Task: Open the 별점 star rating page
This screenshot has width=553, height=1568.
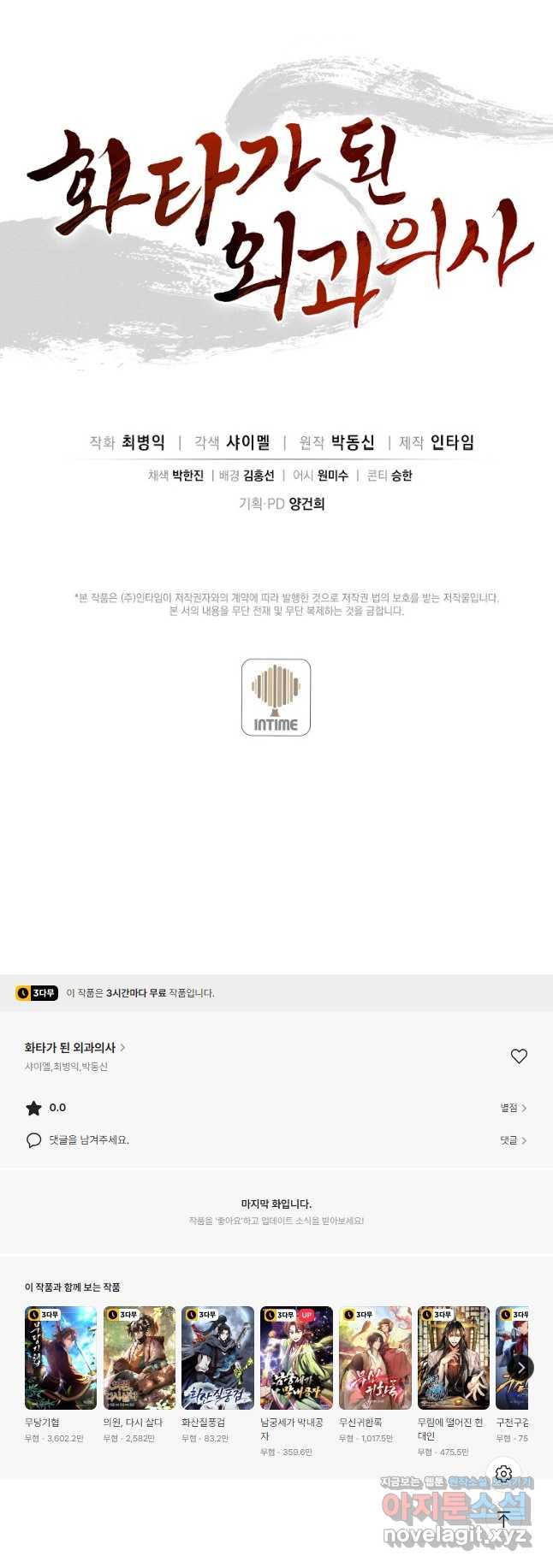Action: 513,1108
